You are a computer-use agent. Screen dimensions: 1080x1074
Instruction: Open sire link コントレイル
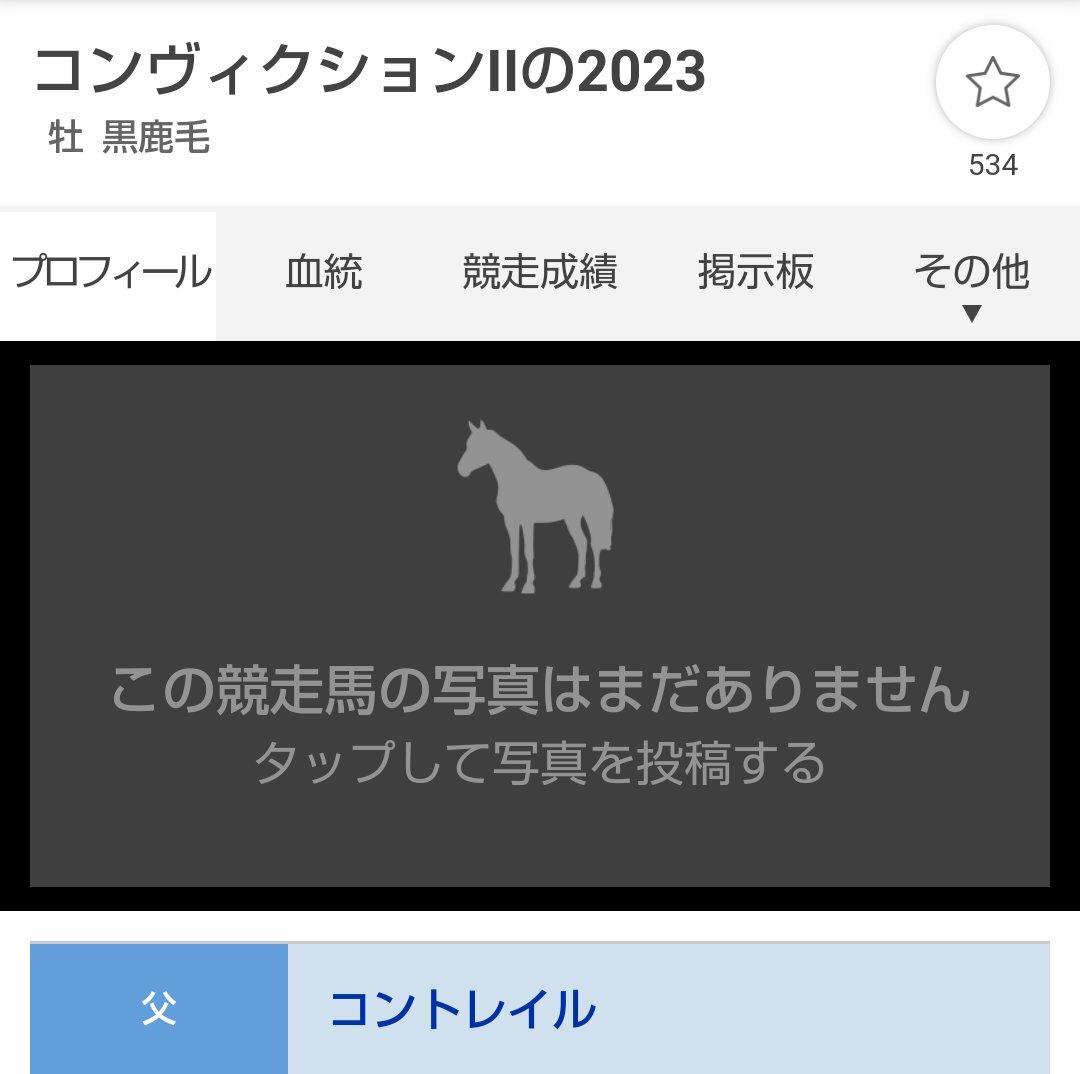[x=462, y=1010]
